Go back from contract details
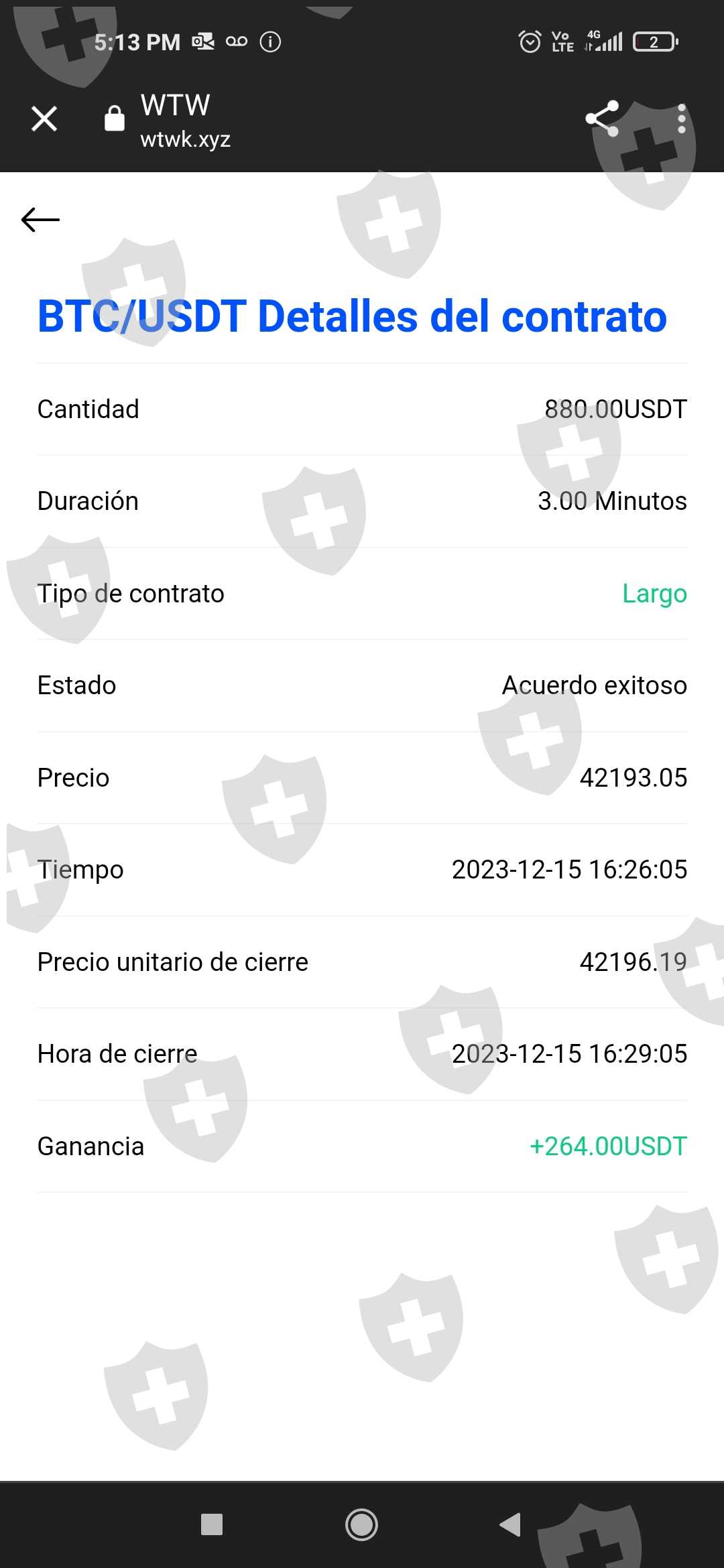This screenshot has width=724, height=1568. point(40,220)
